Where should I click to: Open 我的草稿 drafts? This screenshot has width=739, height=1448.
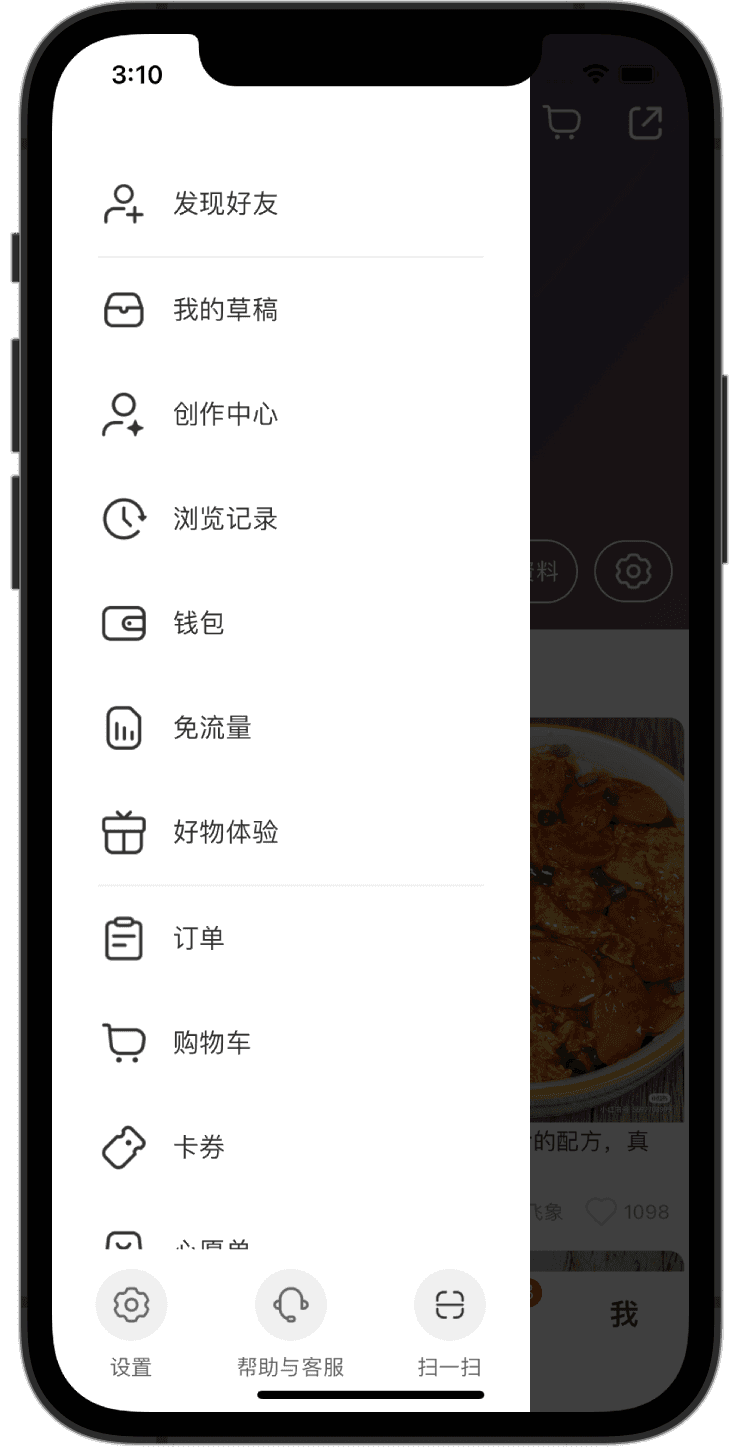click(225, 310)
